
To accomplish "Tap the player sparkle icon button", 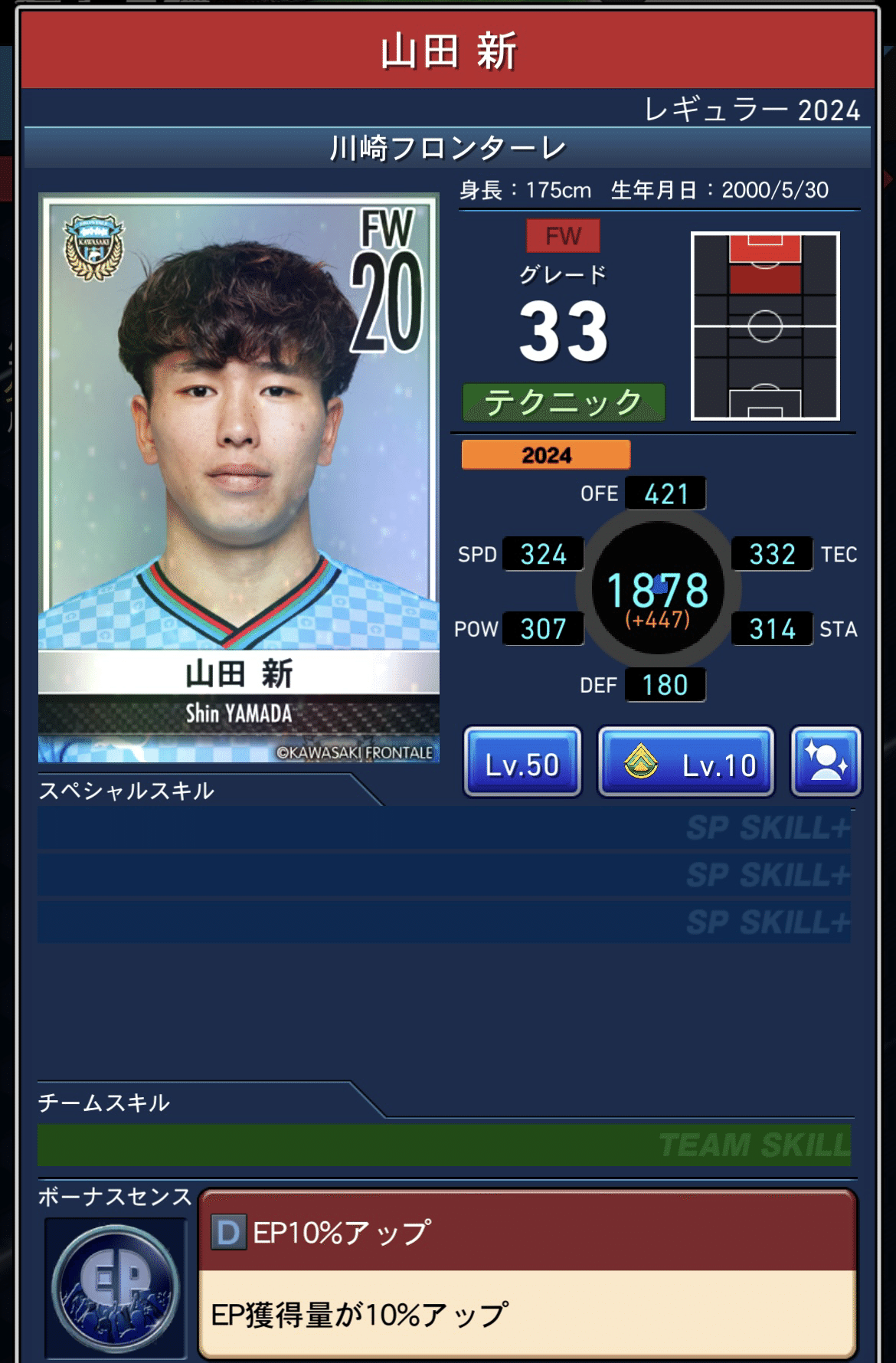I will (x=826, y=763).
